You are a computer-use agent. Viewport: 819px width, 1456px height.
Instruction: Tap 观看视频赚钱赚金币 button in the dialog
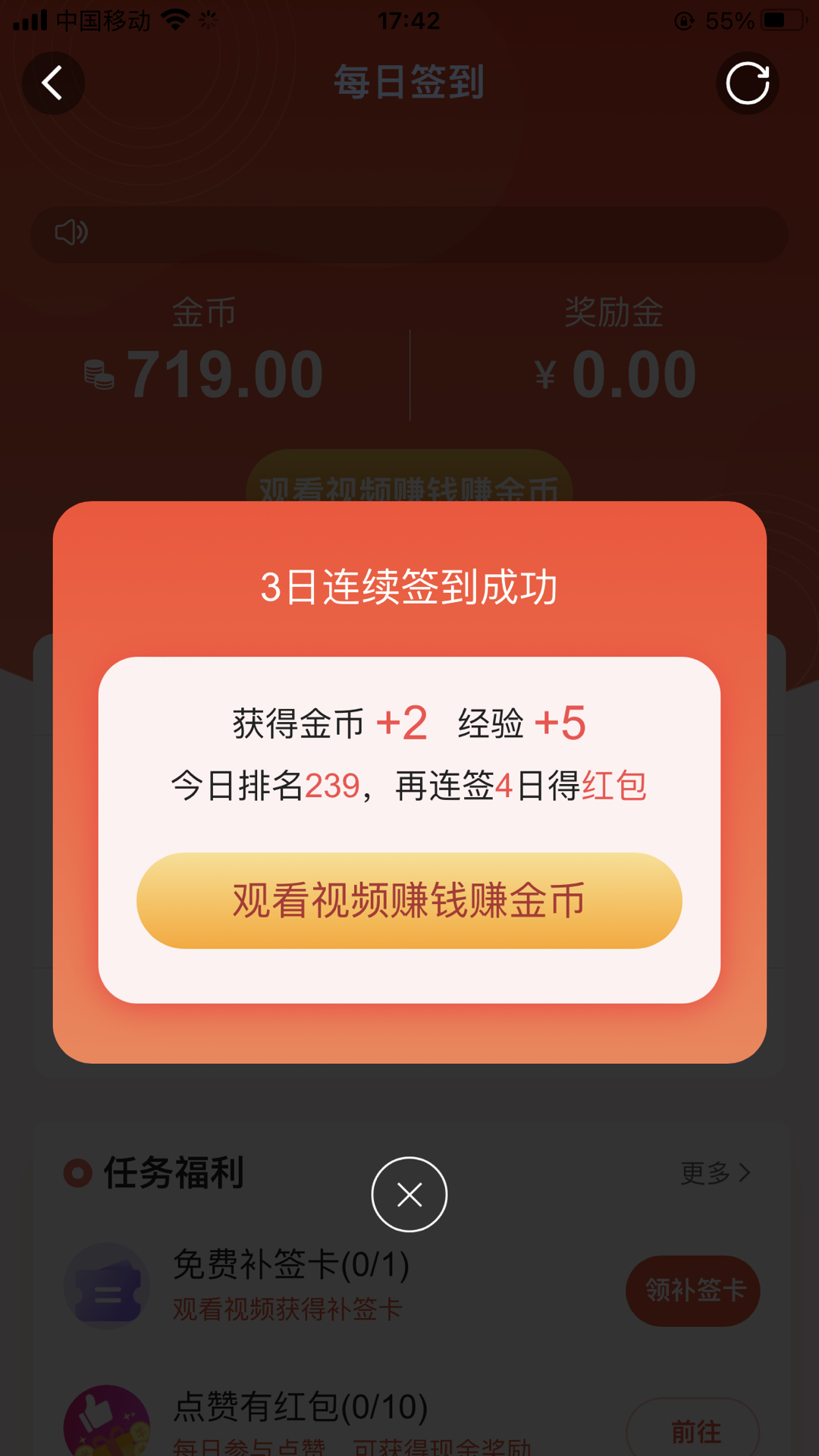[409, 900]
